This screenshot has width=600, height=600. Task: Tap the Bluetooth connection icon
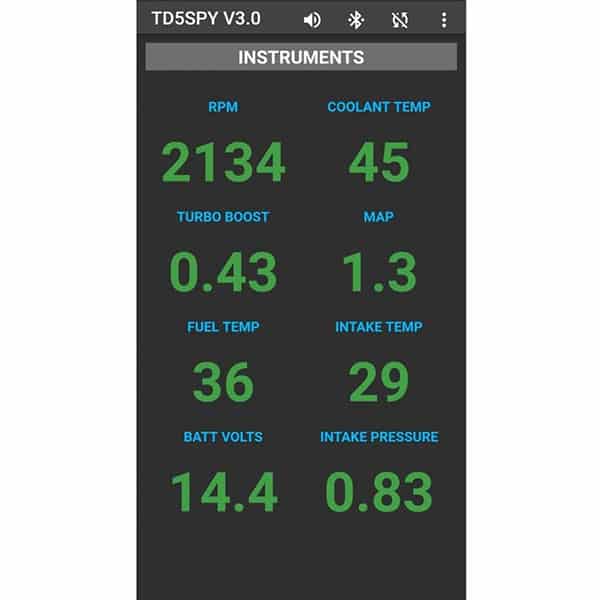click(x=355, y=19)
